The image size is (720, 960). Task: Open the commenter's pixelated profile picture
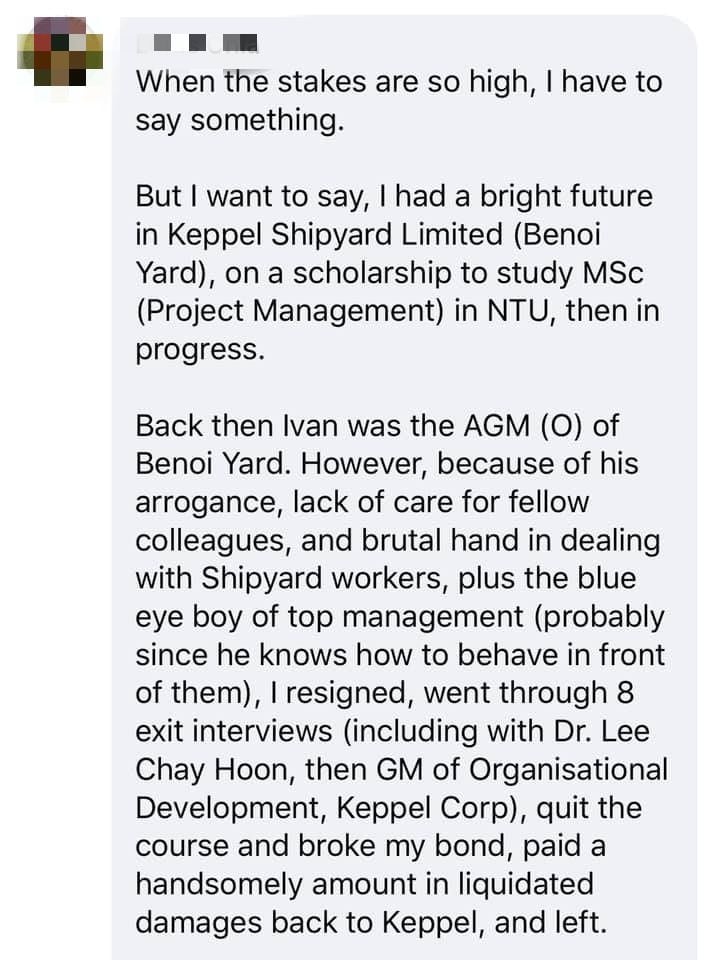pyautogui.click(x=59, y=51)
